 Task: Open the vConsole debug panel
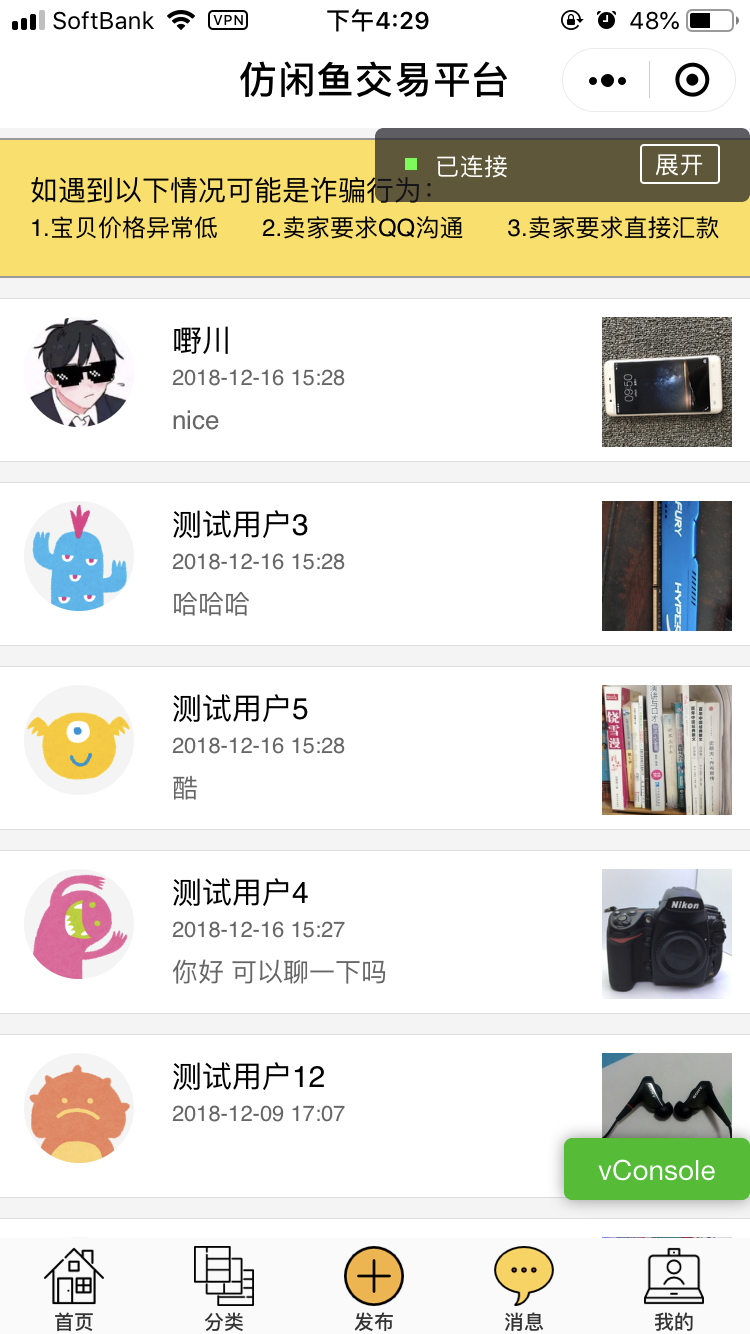click(x=656, y=1170)
